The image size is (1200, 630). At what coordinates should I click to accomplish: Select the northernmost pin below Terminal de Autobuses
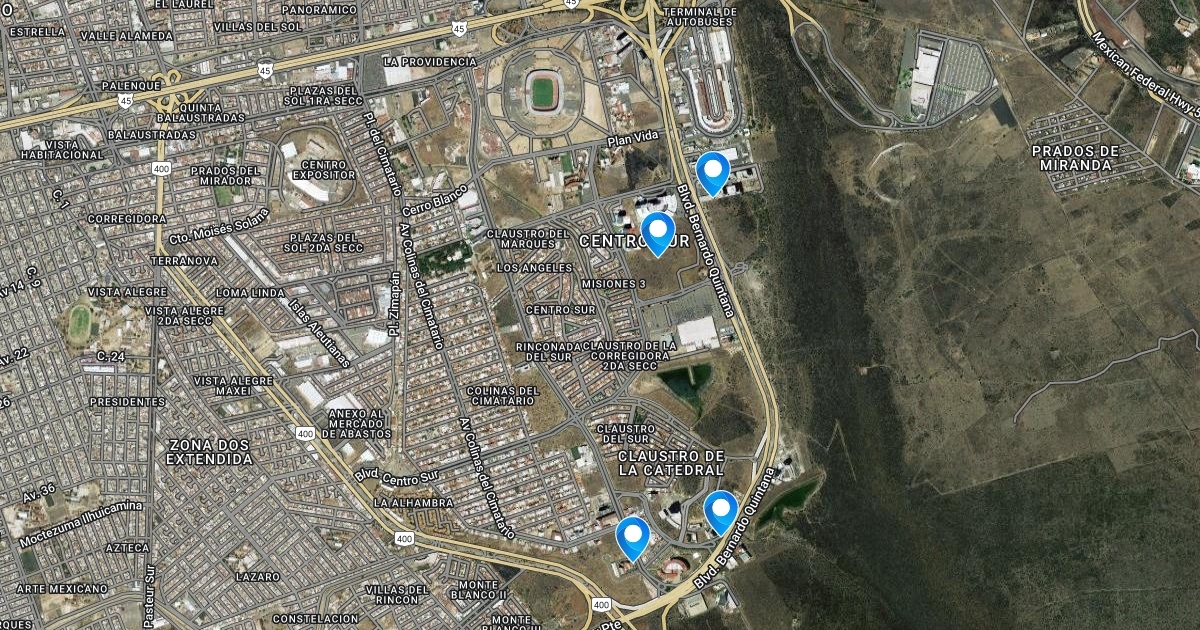click(712, 173)
